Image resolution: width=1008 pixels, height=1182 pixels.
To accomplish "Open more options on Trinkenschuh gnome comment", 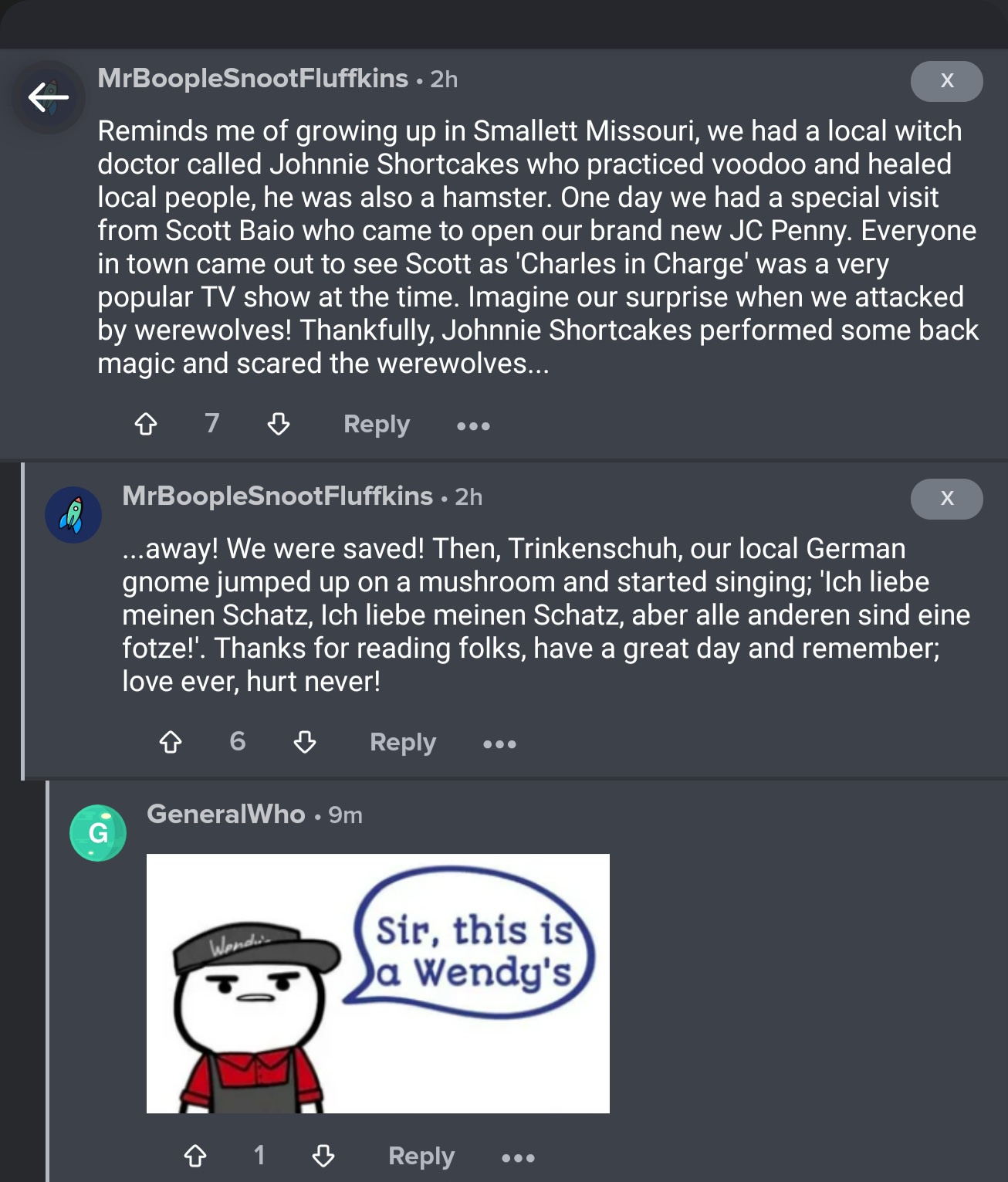I will coord(499,743).
